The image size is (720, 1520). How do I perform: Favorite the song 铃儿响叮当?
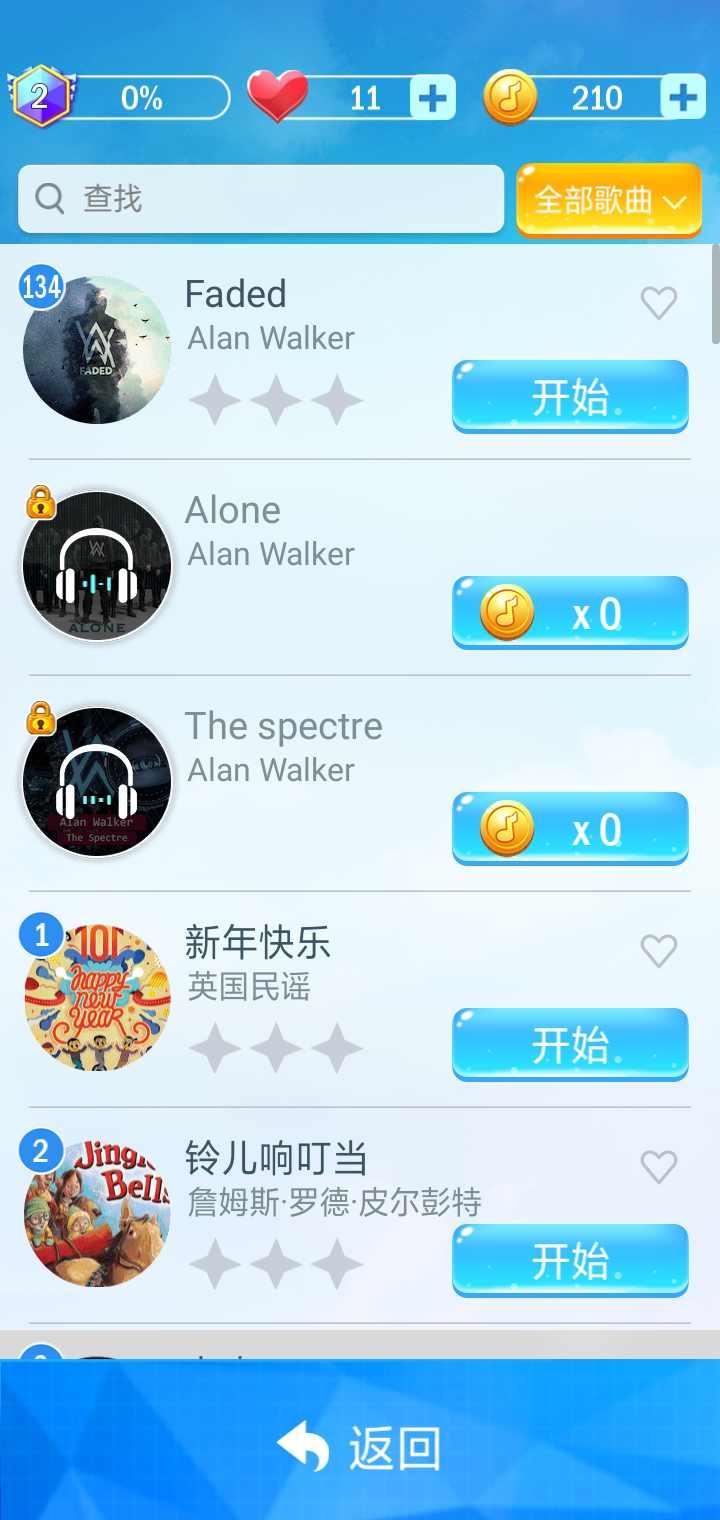click(659, 1166)
